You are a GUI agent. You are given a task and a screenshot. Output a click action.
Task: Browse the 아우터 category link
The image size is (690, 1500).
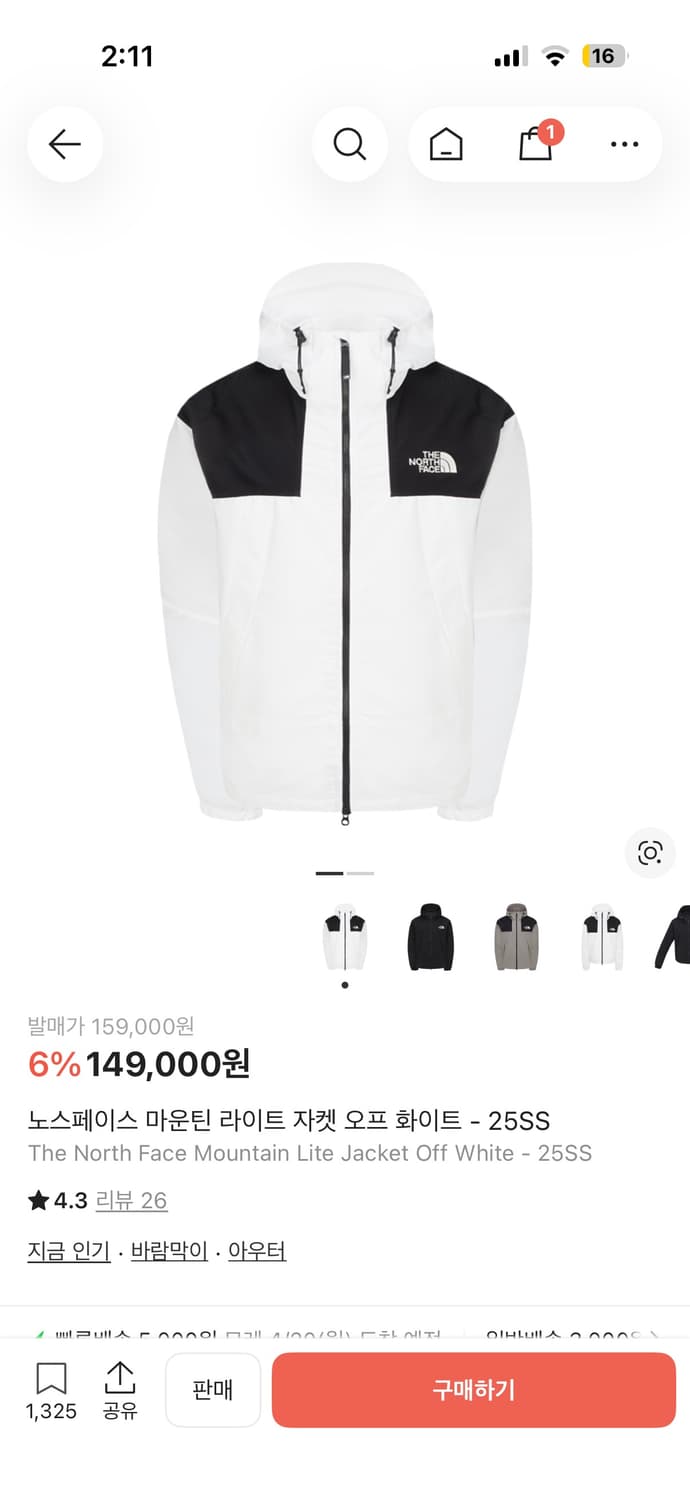[x=257, y=1251]
